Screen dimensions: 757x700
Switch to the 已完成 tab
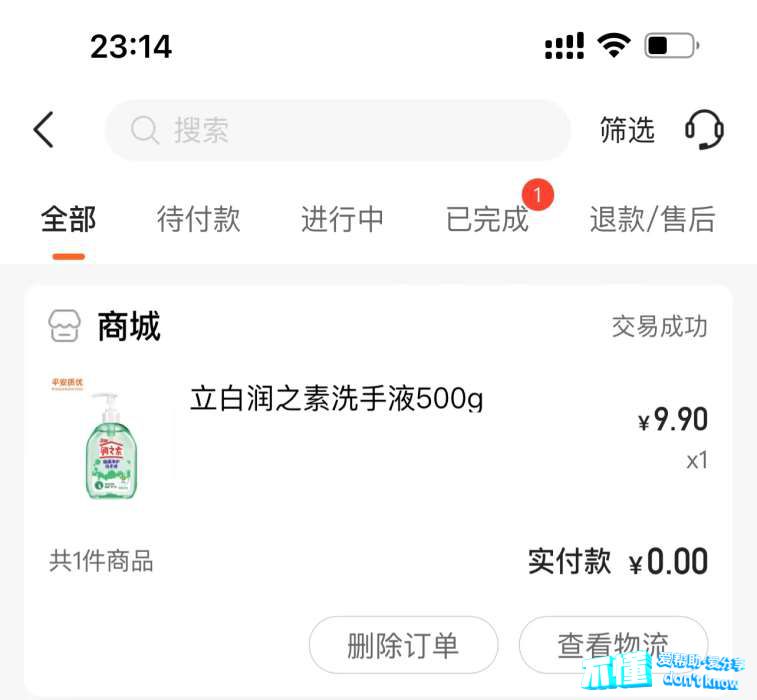(487, 219)
